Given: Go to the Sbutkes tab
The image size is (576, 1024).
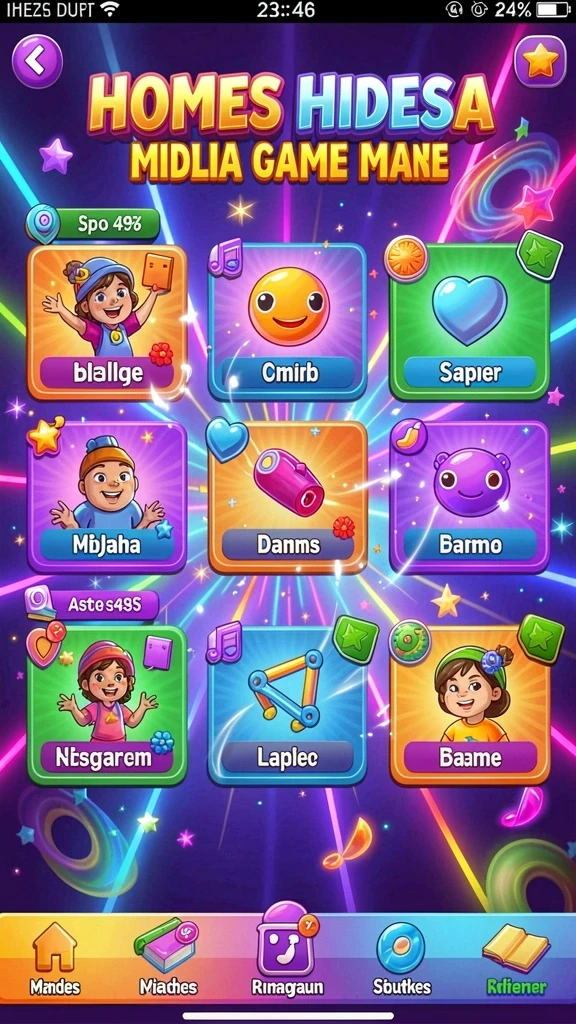Looking at the screenshot, I should click(401, 959).
